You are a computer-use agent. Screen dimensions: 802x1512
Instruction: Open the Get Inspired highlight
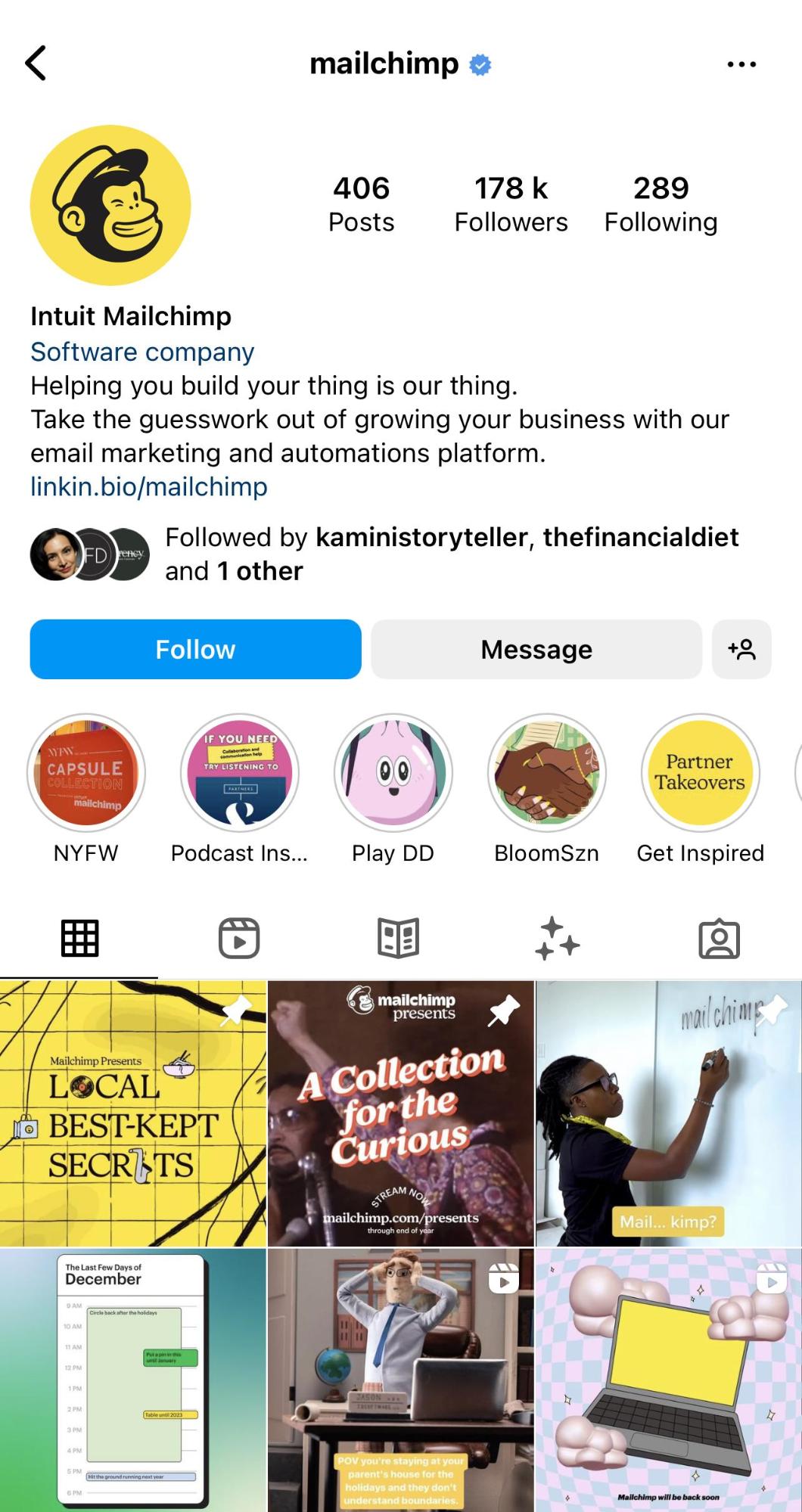(700, 773)
